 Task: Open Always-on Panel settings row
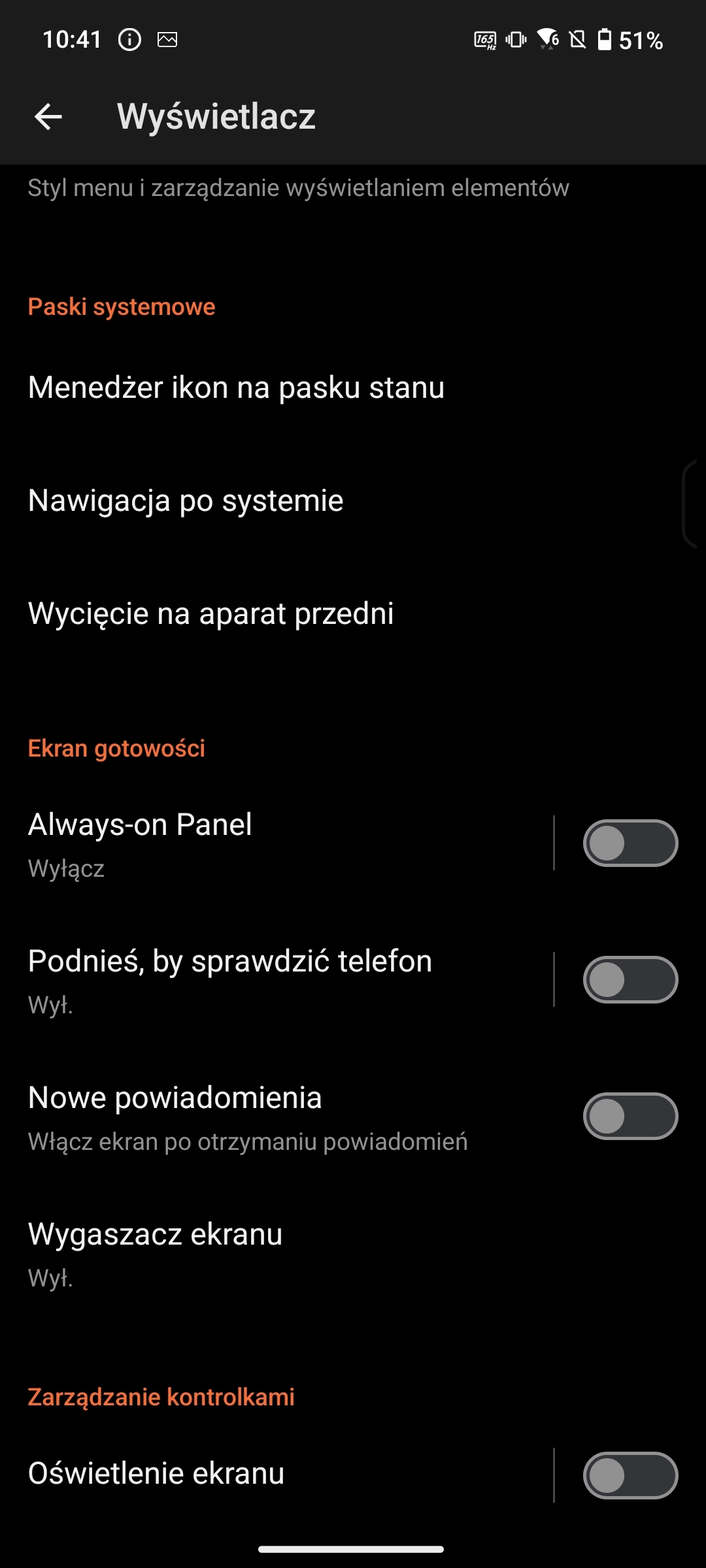[277, 843]
